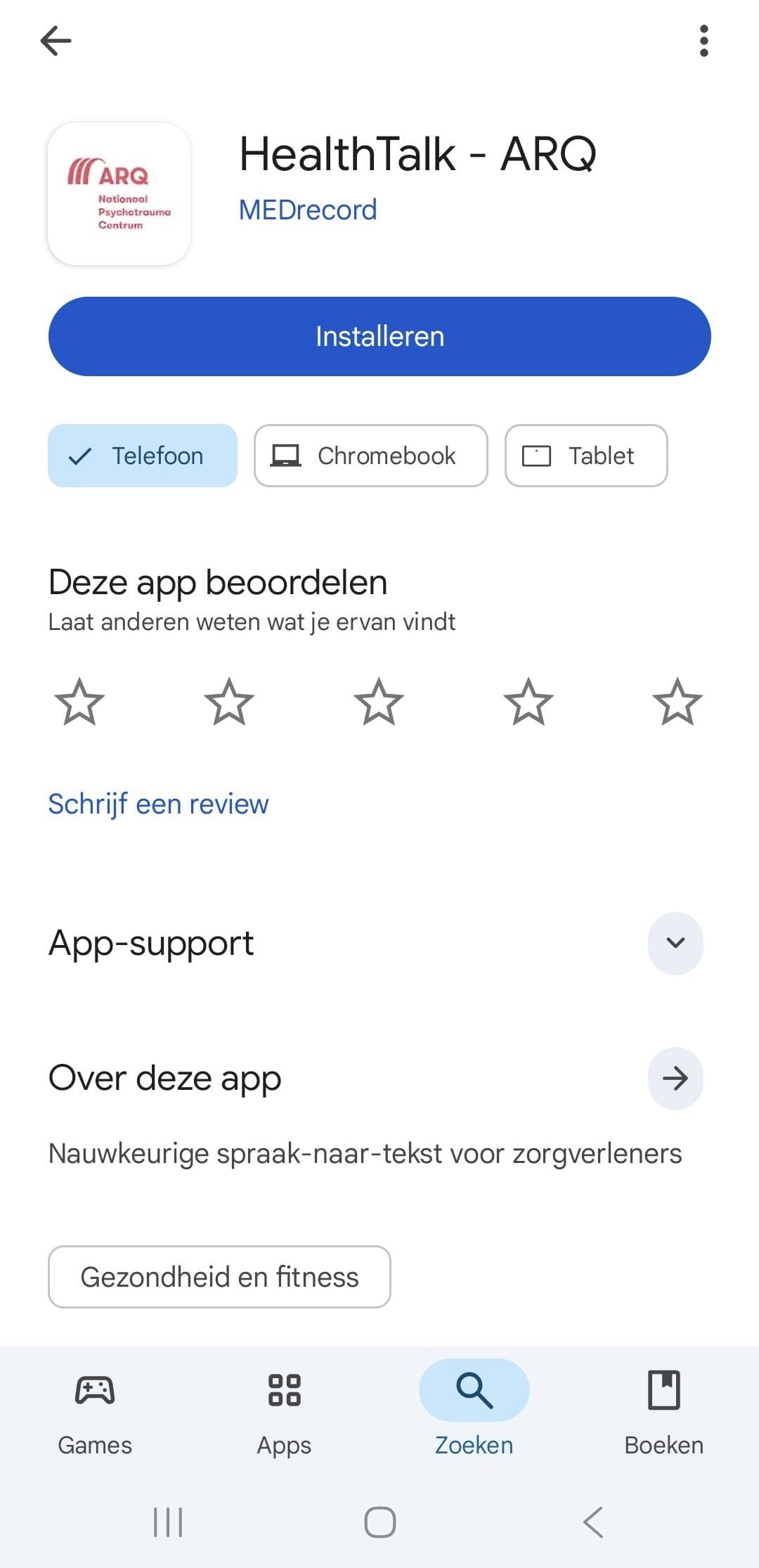Open the MEDrecord developer page
The height and width of the screenshot is (1568, 759).
click(x=308, y=210)
